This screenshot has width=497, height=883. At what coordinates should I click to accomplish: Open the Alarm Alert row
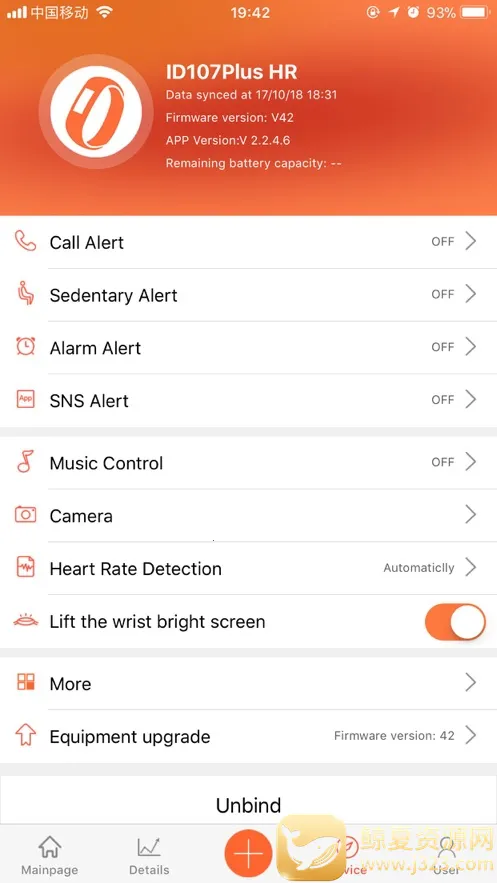[248, 347]
